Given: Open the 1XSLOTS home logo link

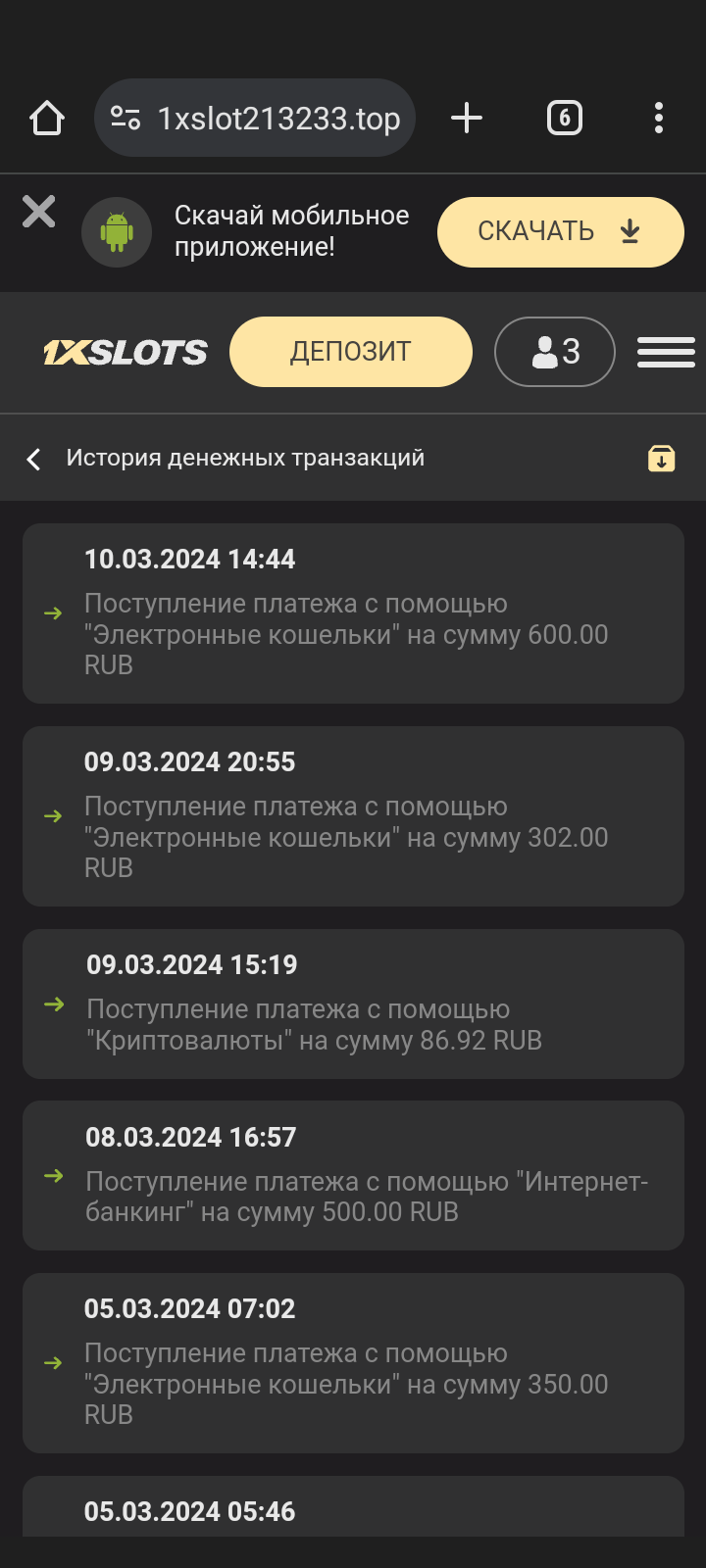Looking at the screenshot, I should click(x=126, y=353).
